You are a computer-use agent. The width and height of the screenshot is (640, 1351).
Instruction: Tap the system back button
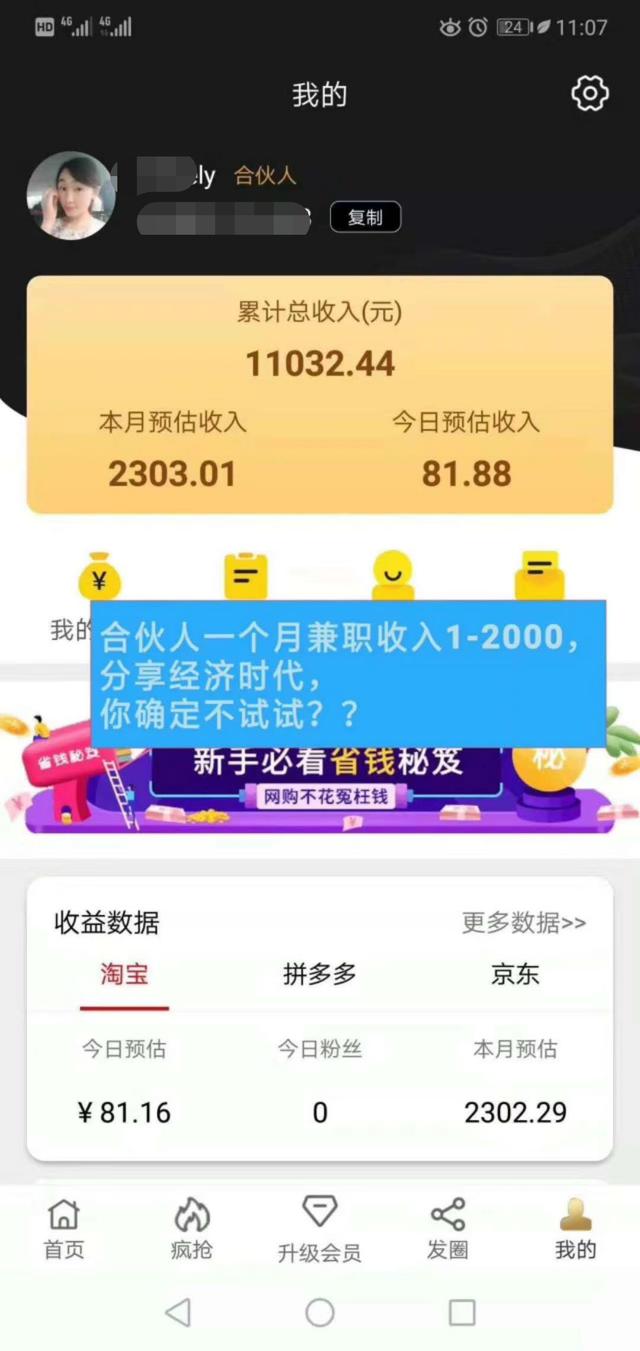coord(178,1312)
